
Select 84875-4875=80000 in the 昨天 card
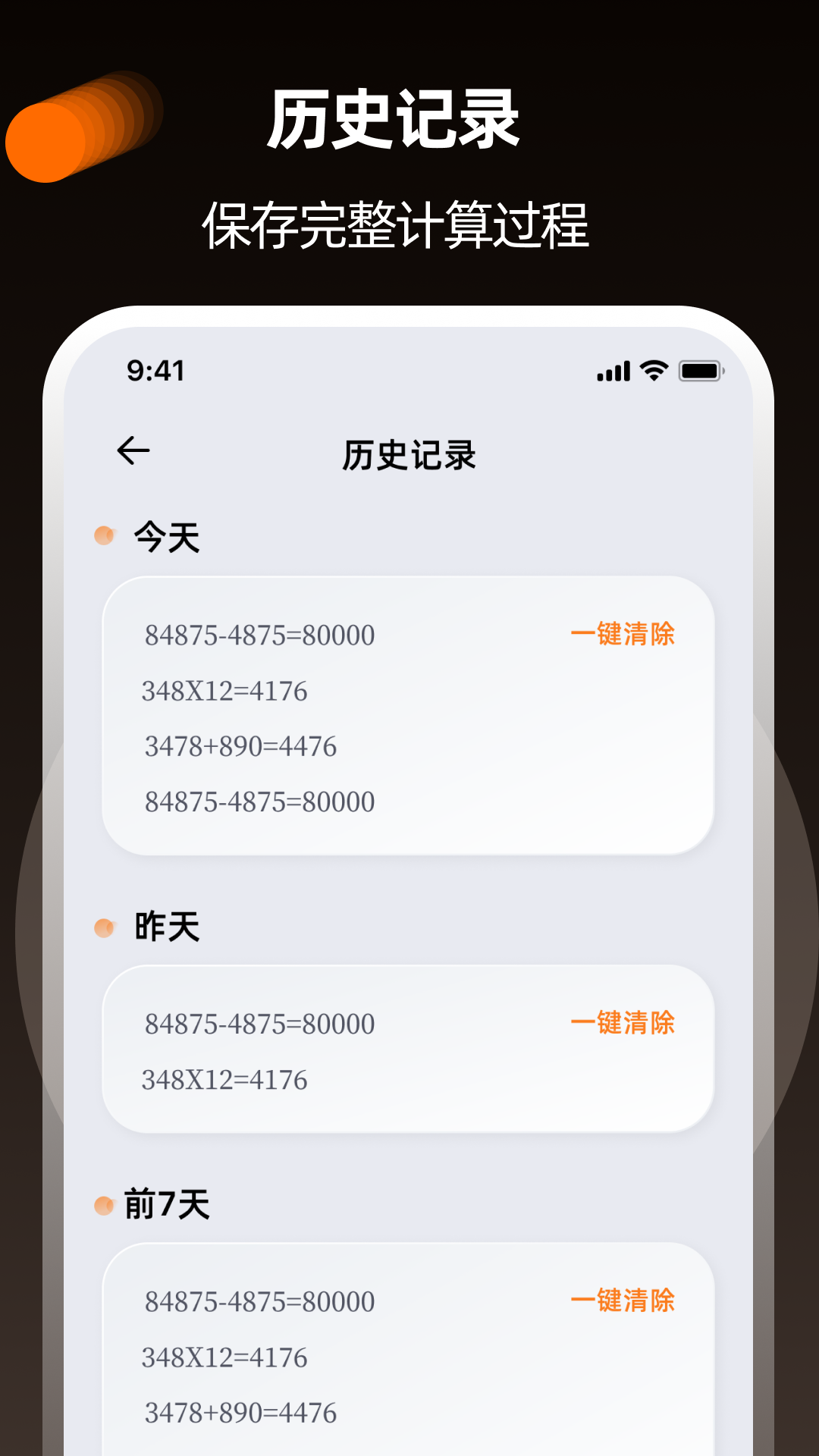pos(259,1022)
